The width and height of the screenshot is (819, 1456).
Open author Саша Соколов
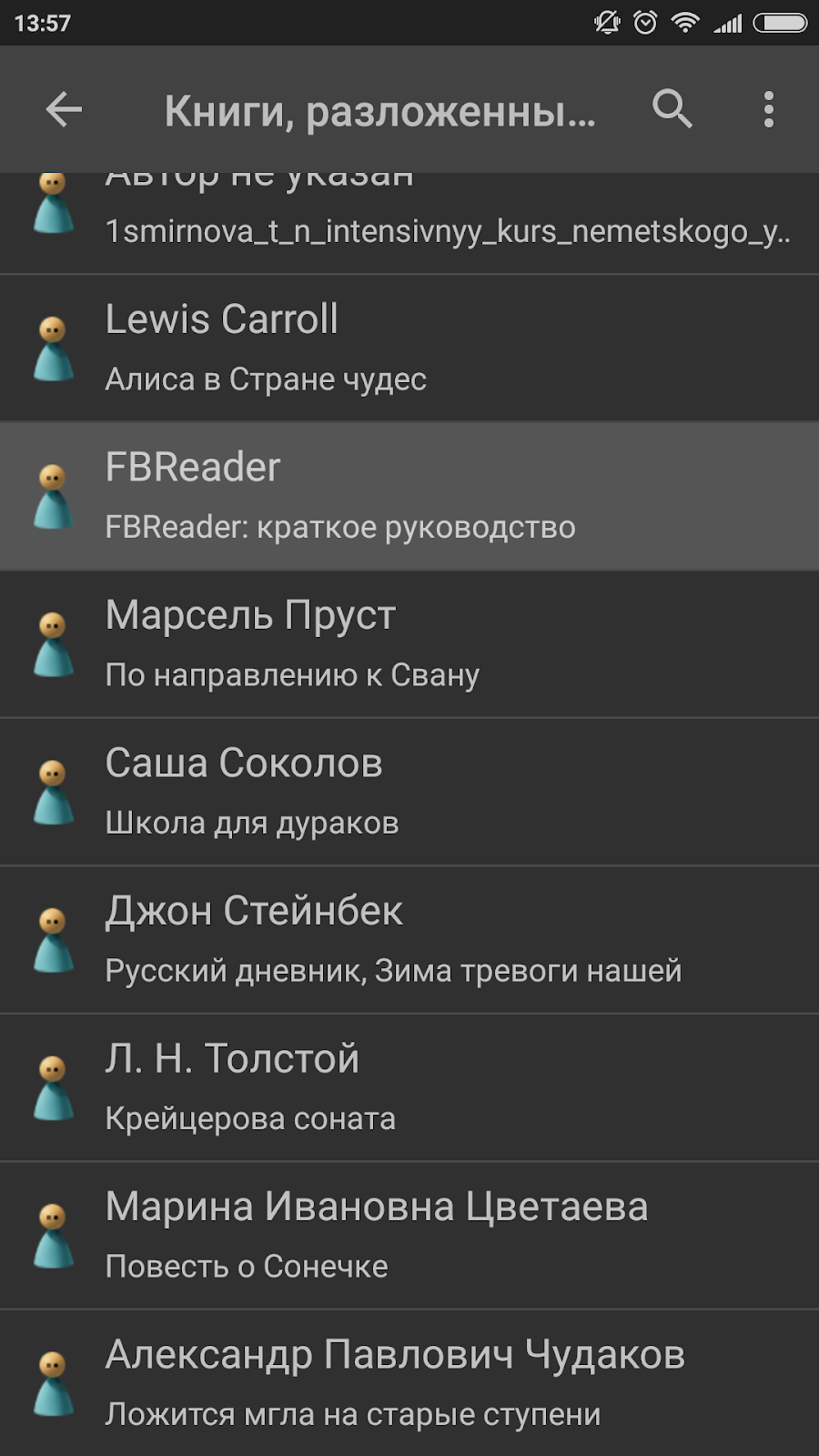pyautogui.click(x=409, y=792)
